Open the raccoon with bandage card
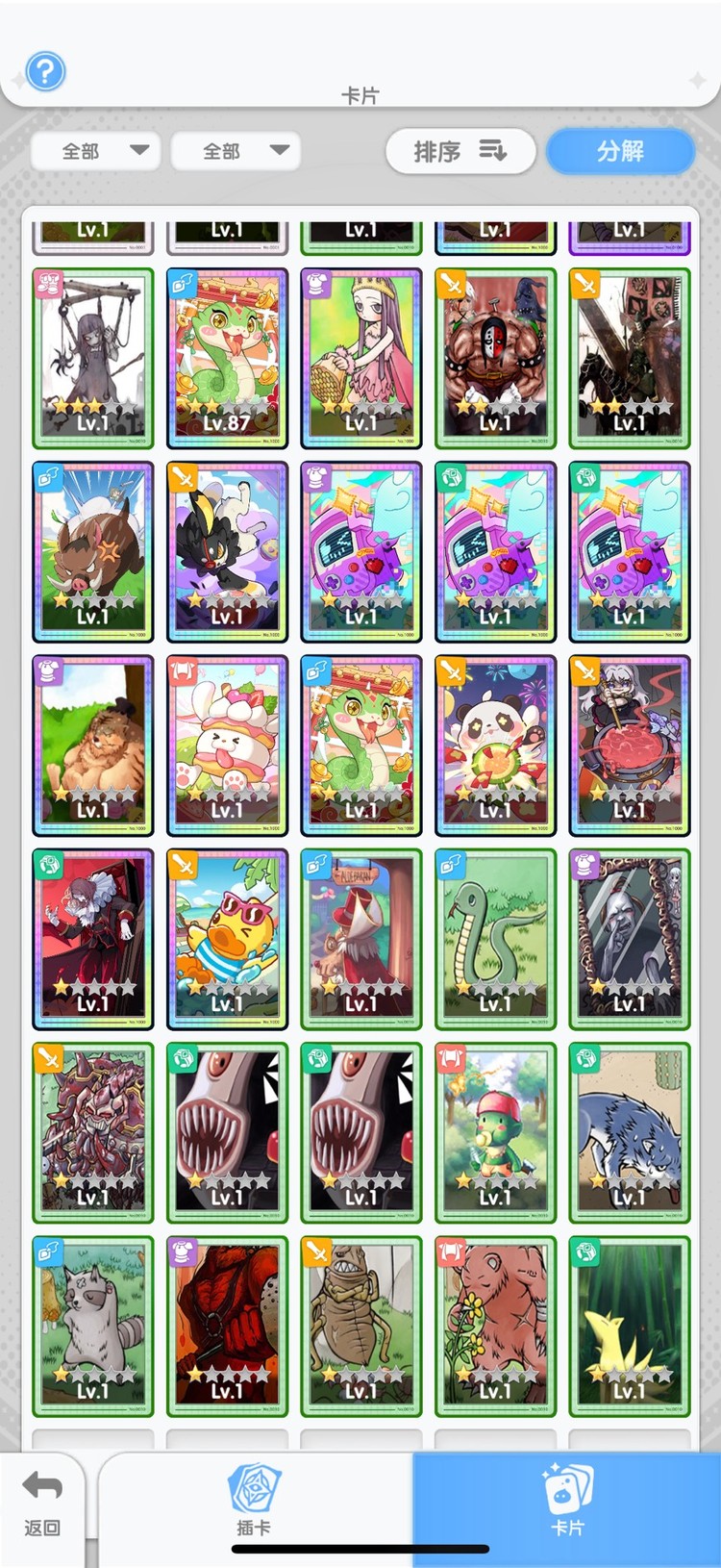 pos(92,1326)
